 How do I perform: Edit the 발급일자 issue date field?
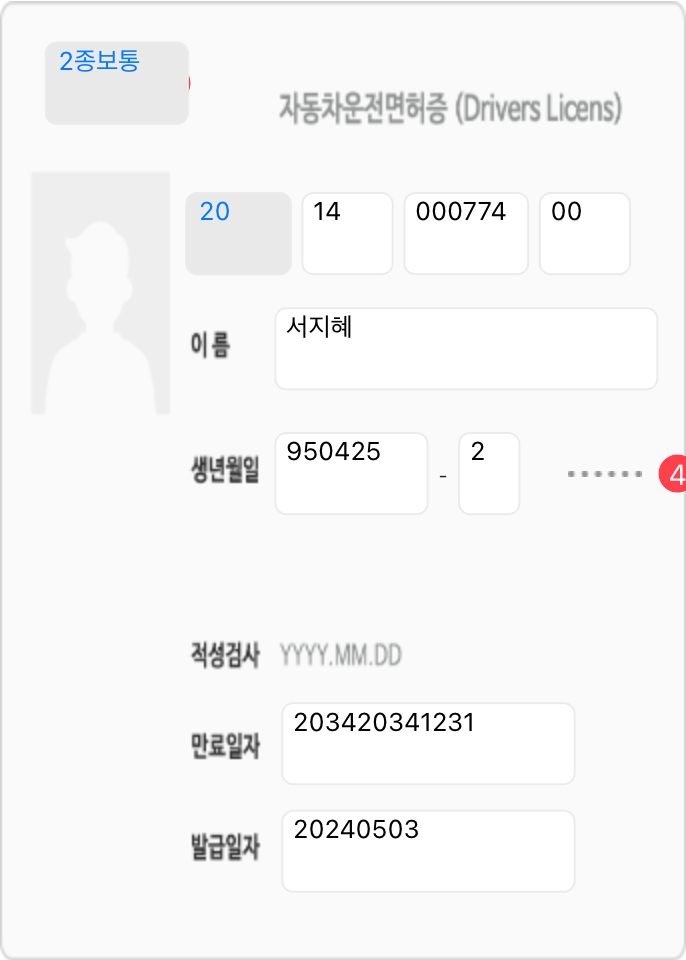pyautogui.click(x=428, y=851)
